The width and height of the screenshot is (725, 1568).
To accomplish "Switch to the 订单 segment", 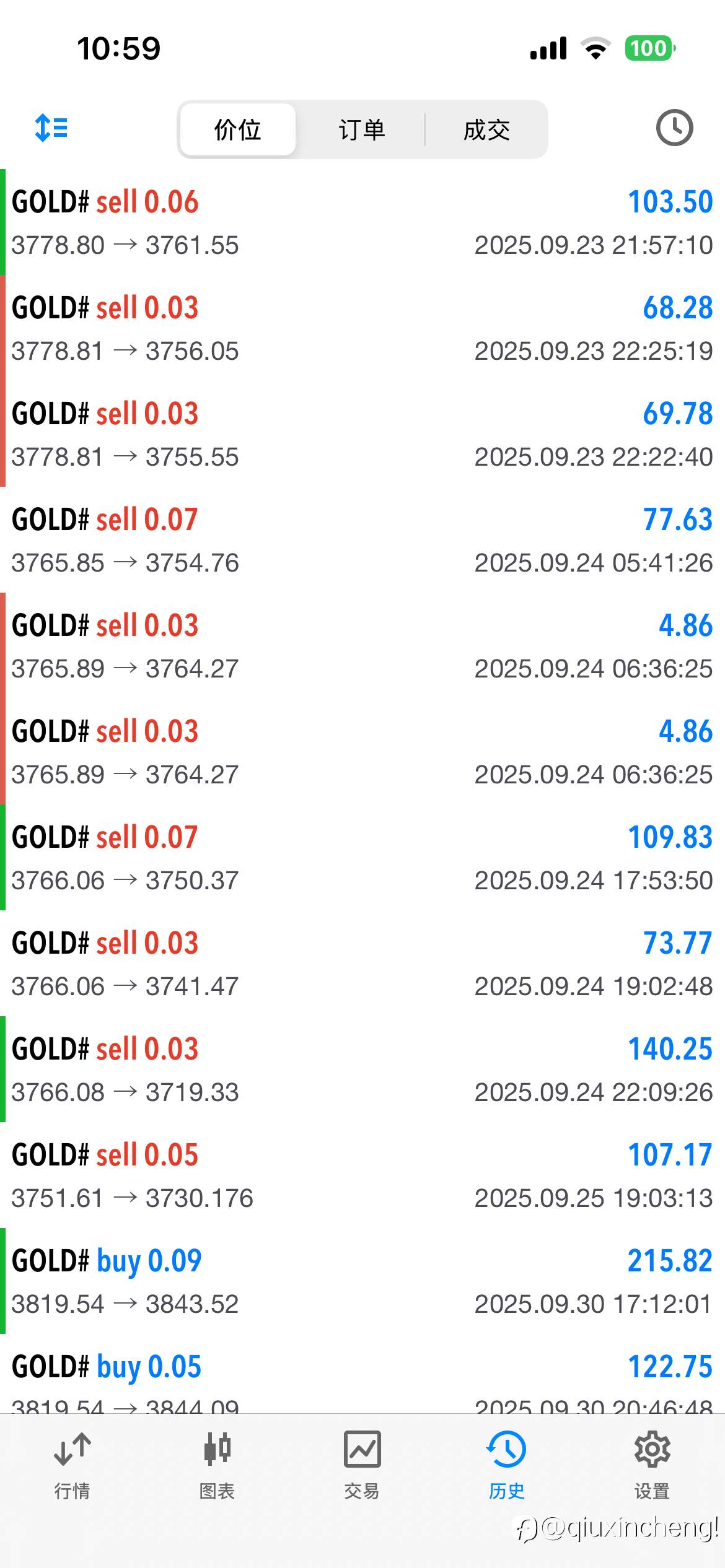I will point(362,130).
